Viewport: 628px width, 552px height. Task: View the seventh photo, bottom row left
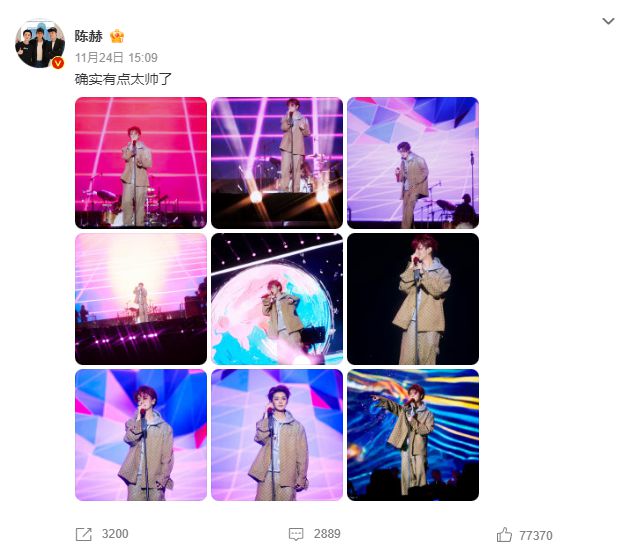pos(141,435)
